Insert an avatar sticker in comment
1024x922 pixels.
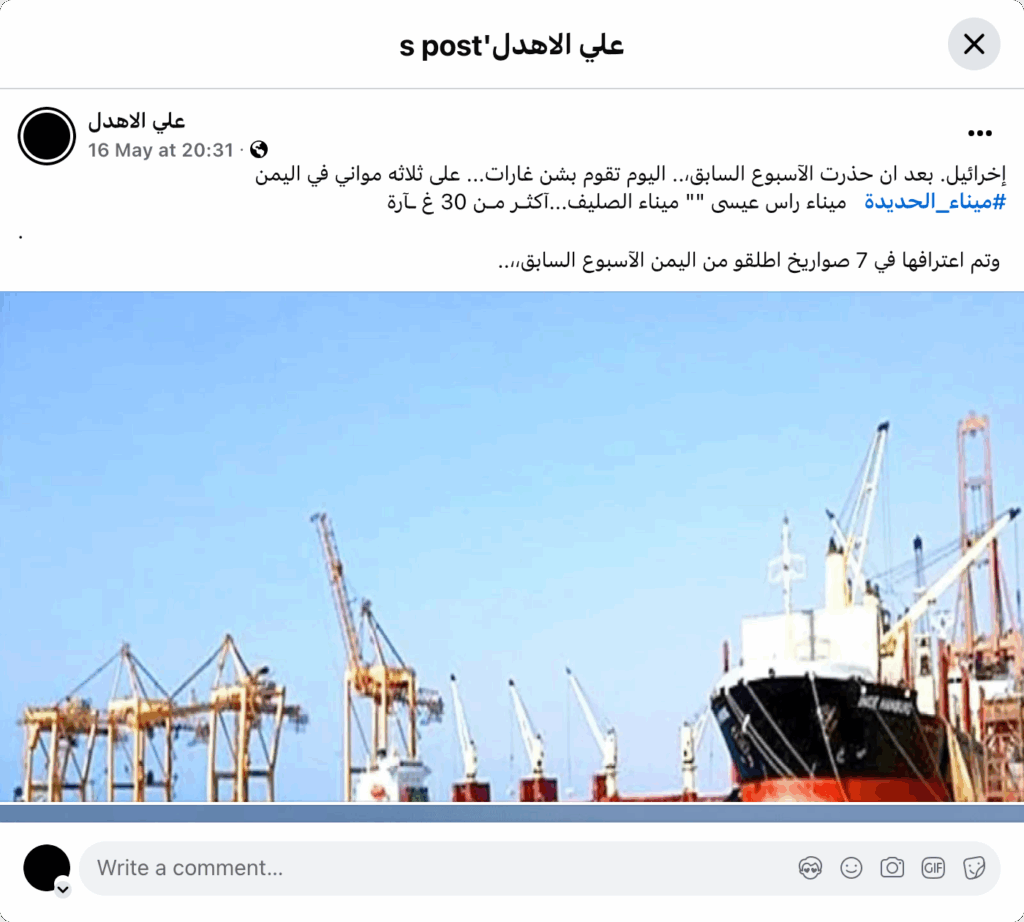click(810, 868)
